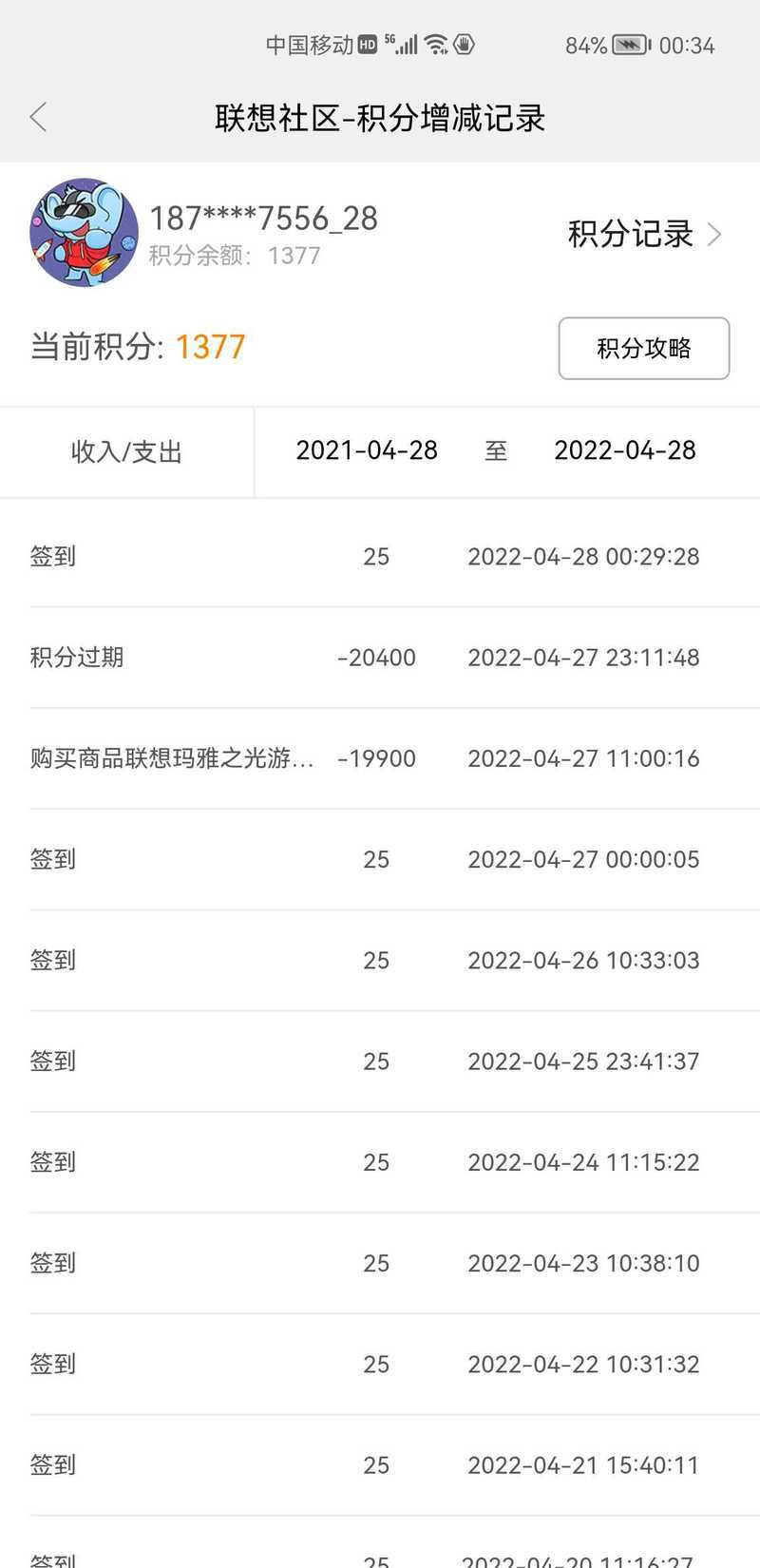Change end date 2022-04-28
760x1568 pixels.
click(625, 450)
